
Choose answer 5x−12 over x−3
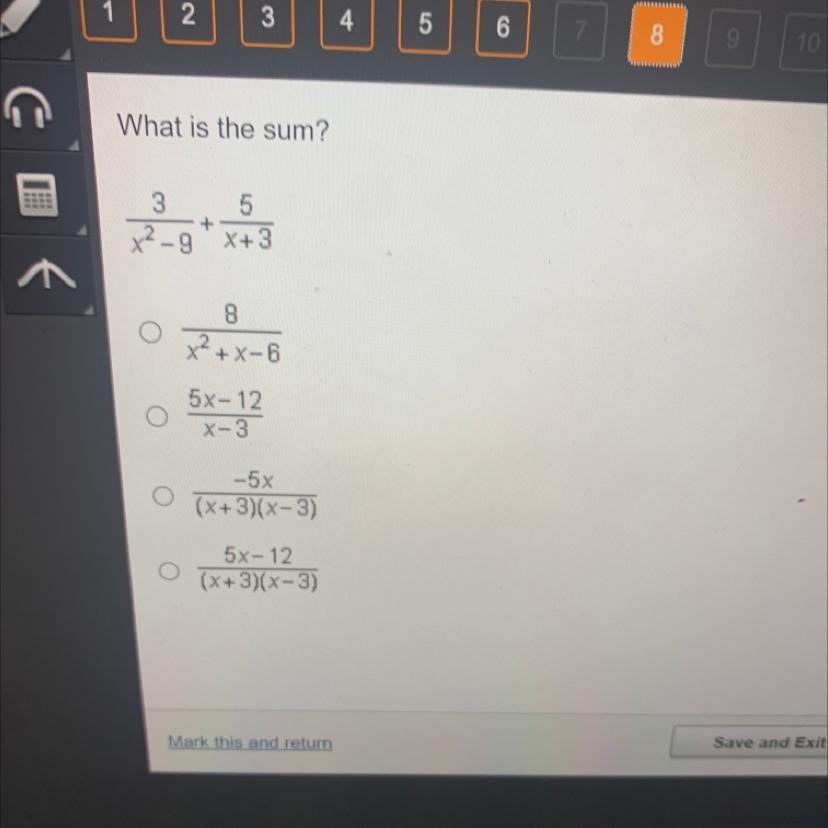tap(155, 415)
